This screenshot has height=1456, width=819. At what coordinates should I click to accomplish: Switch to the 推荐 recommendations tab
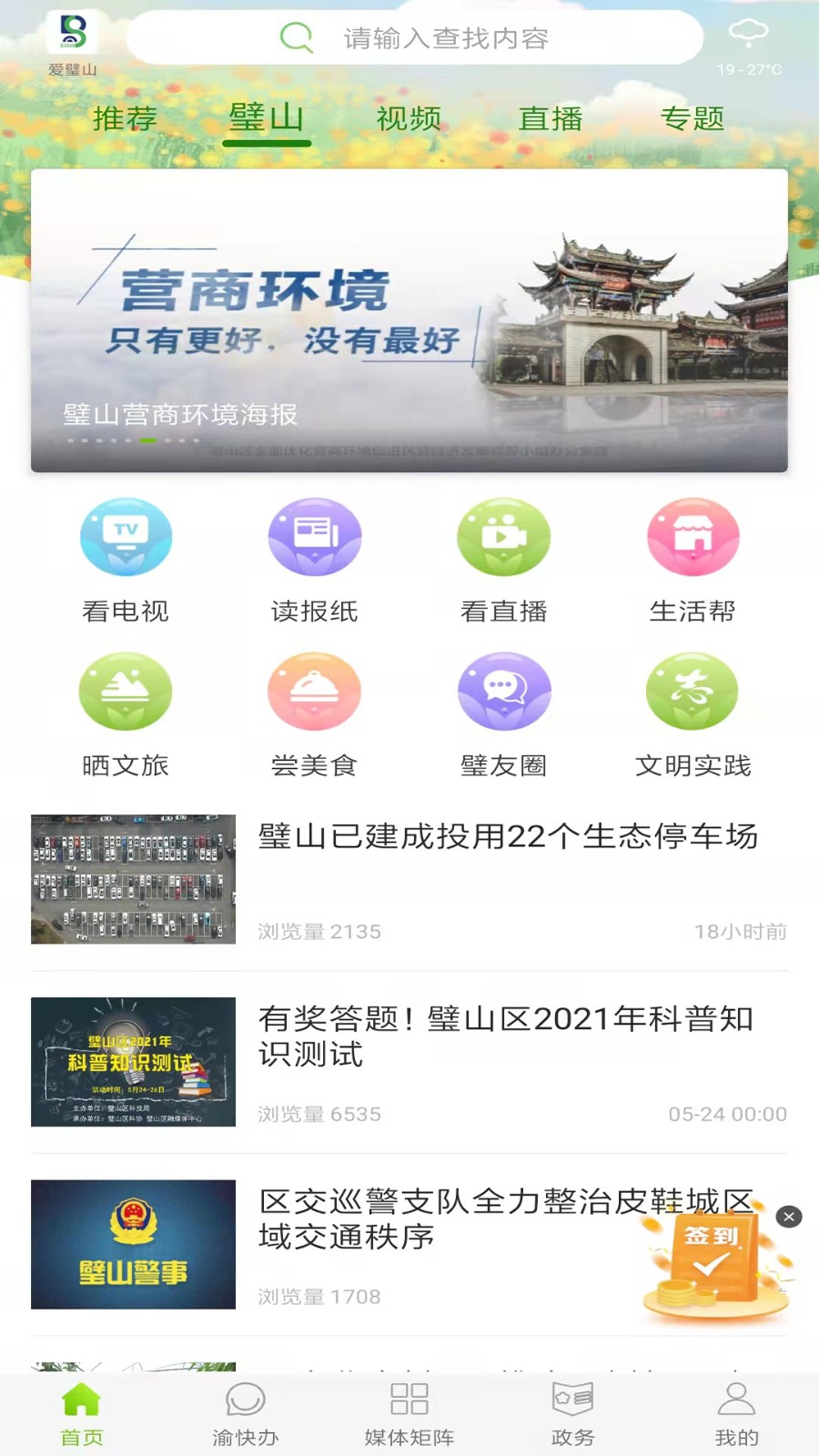(x=126, y=118)
